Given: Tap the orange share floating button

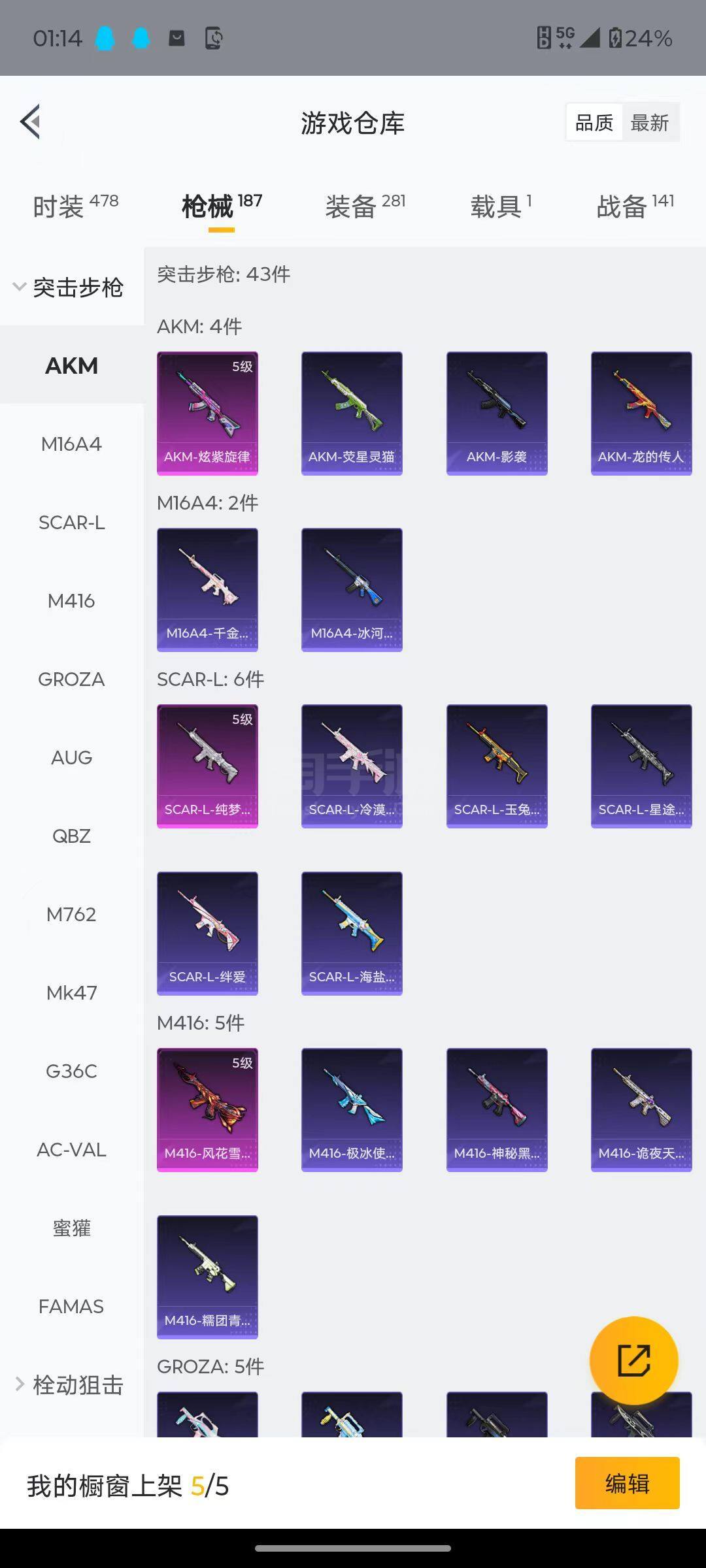Looking at the screenshot, I should coord(633,1361).
